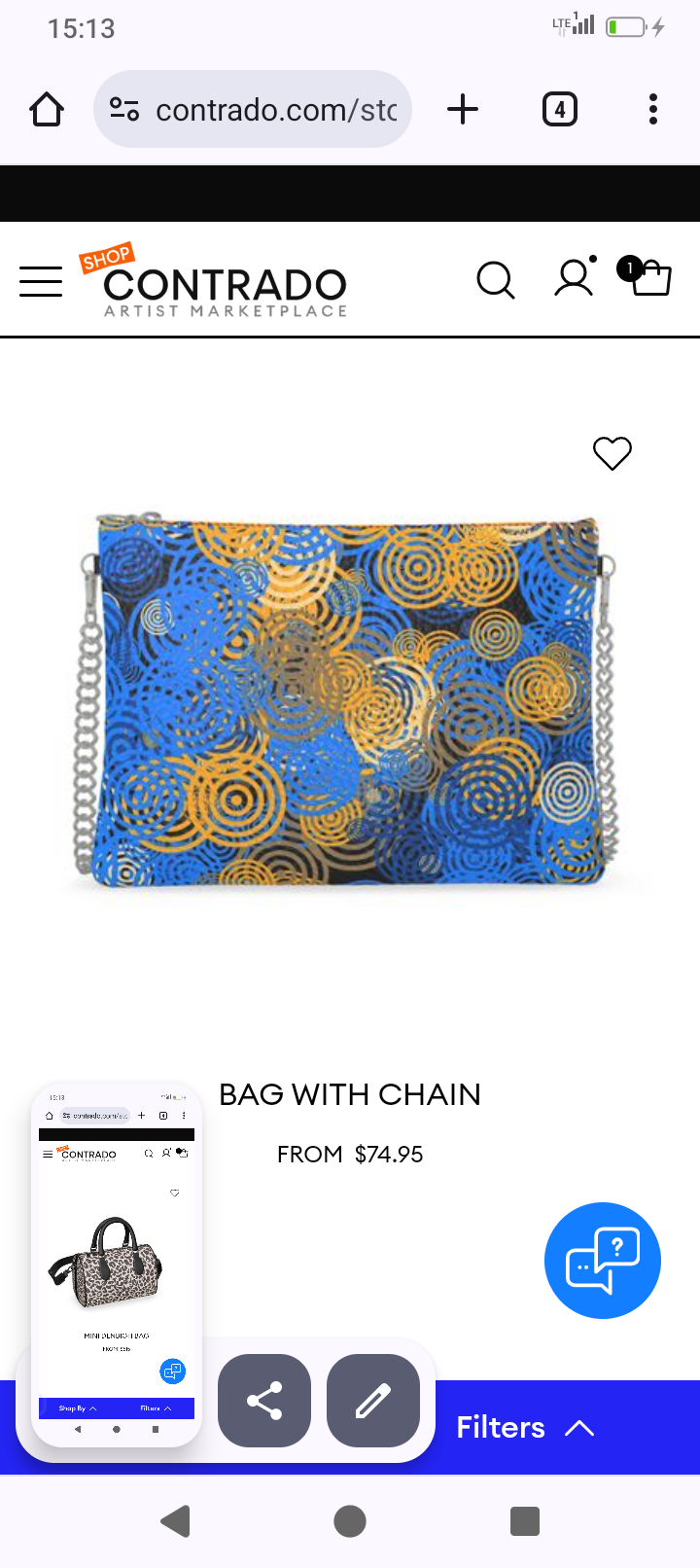700x1568 pixels.
Task: Edit the captured screenshot
Action: click(x=373, y=1401)
